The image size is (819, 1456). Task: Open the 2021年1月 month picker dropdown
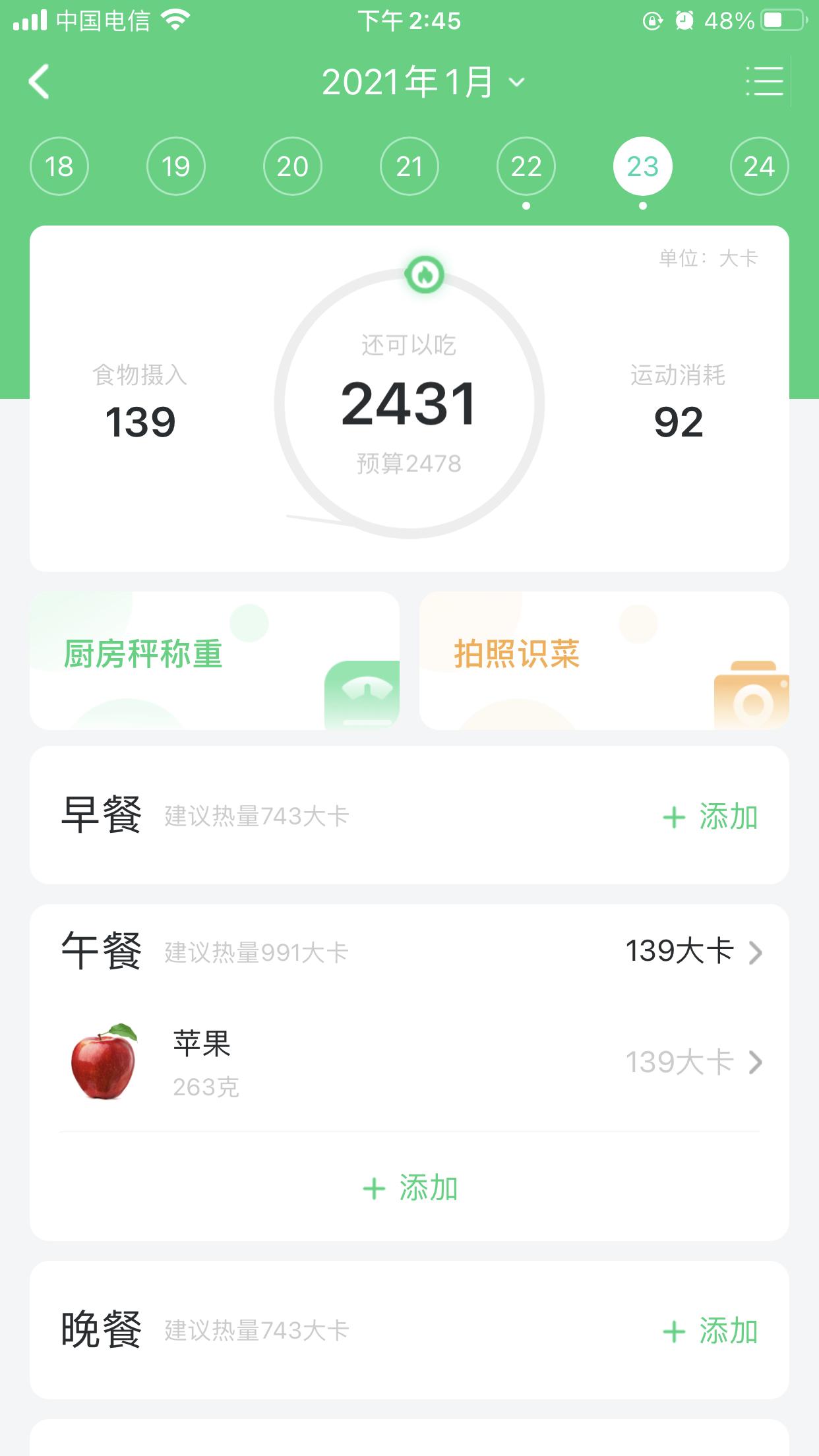[x=422, y=82]
